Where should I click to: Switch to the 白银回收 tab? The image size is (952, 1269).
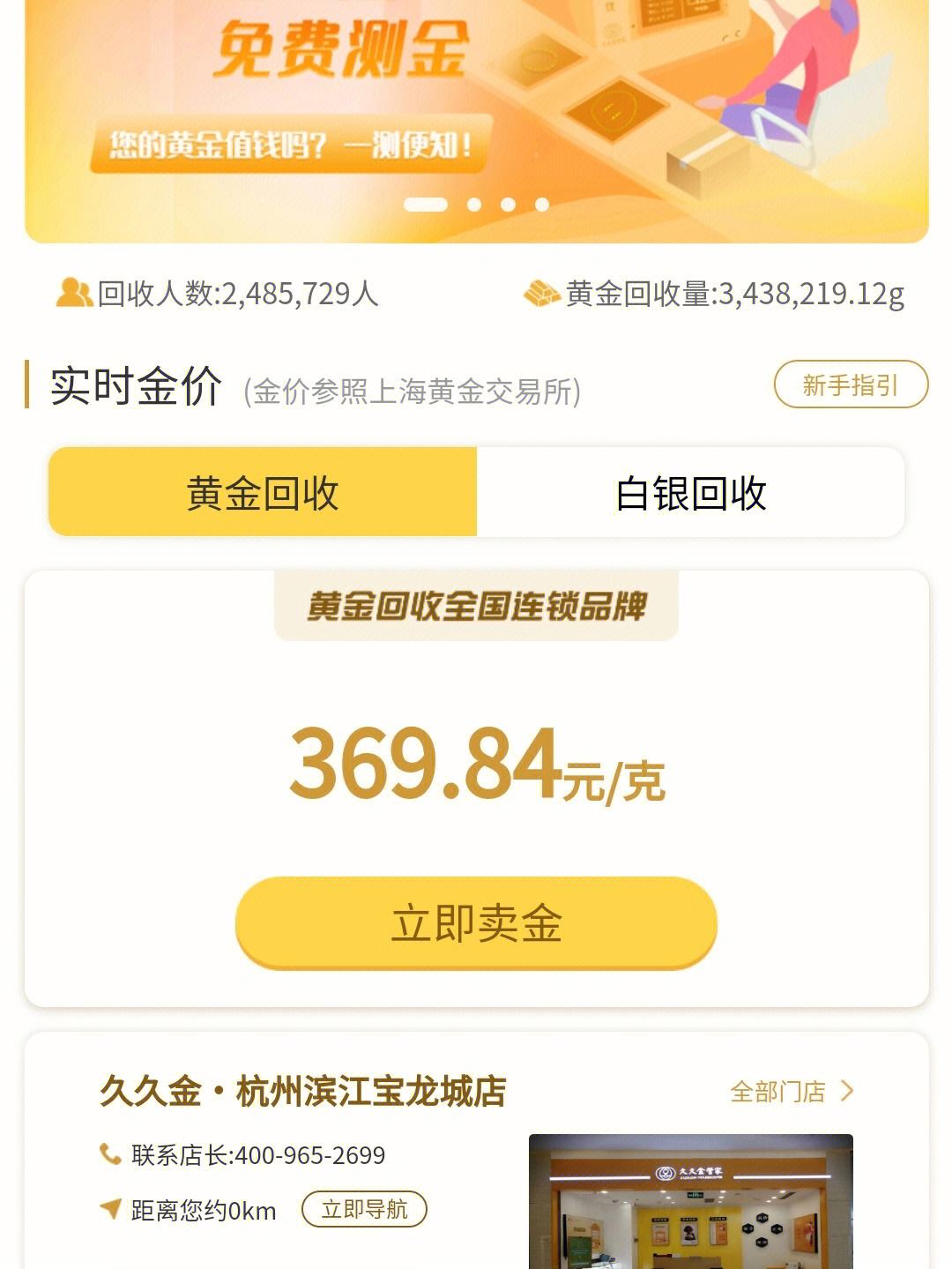(690, 492)
